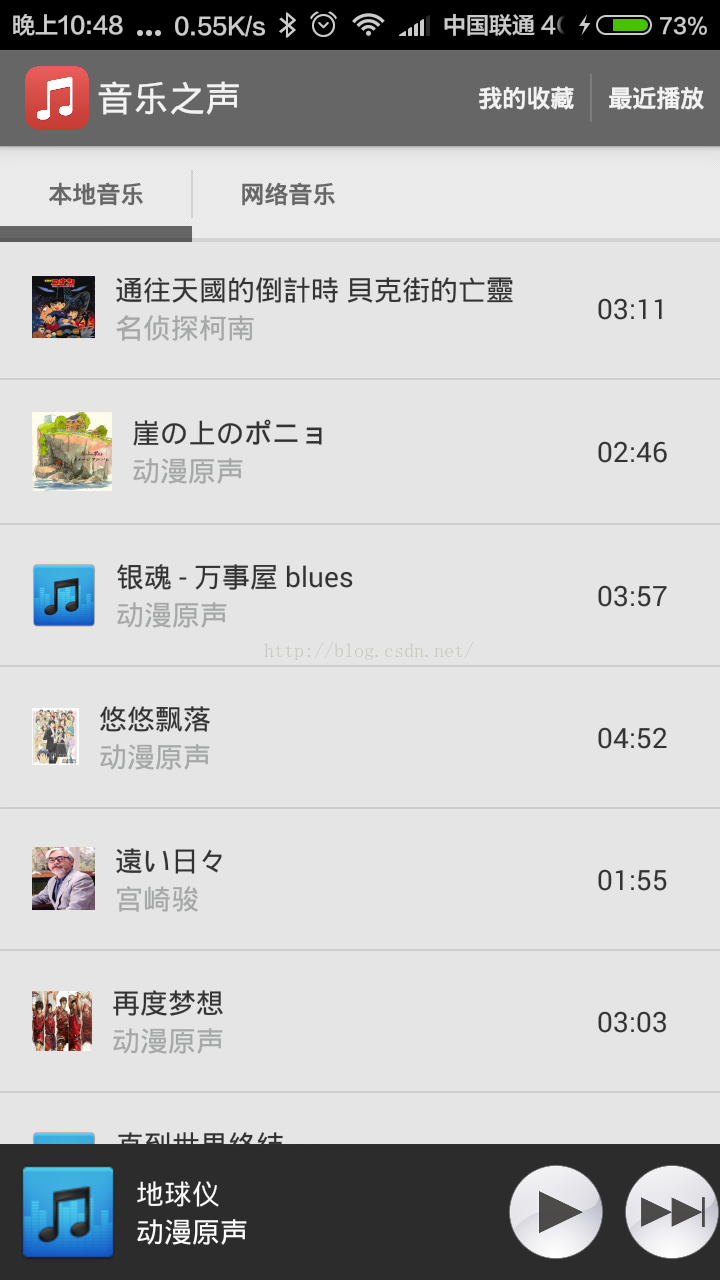Skip to the next track
Screen dimensions: 720x1280
tap(672, 1212)
